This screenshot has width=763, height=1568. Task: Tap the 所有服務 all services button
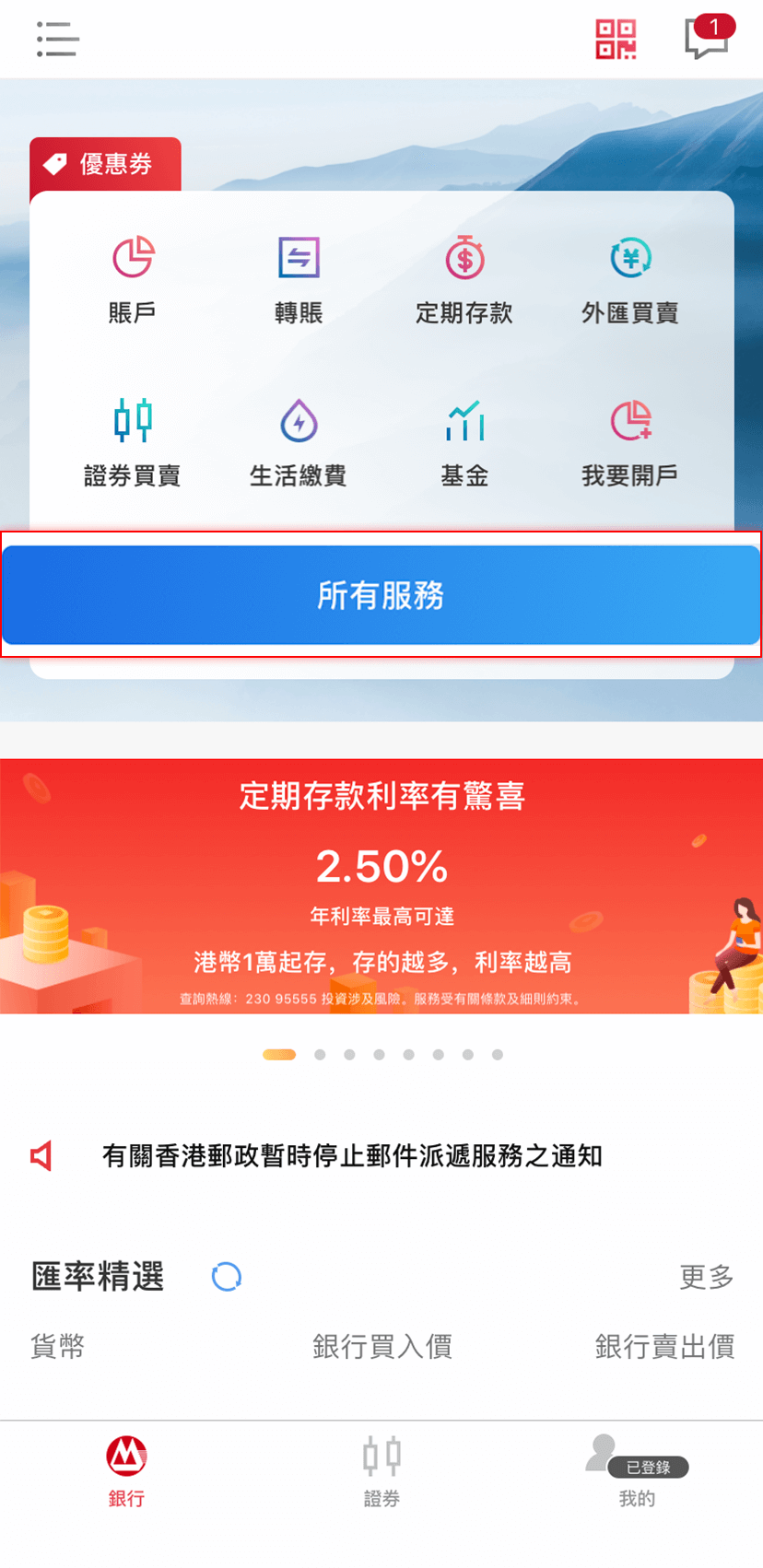381,595
